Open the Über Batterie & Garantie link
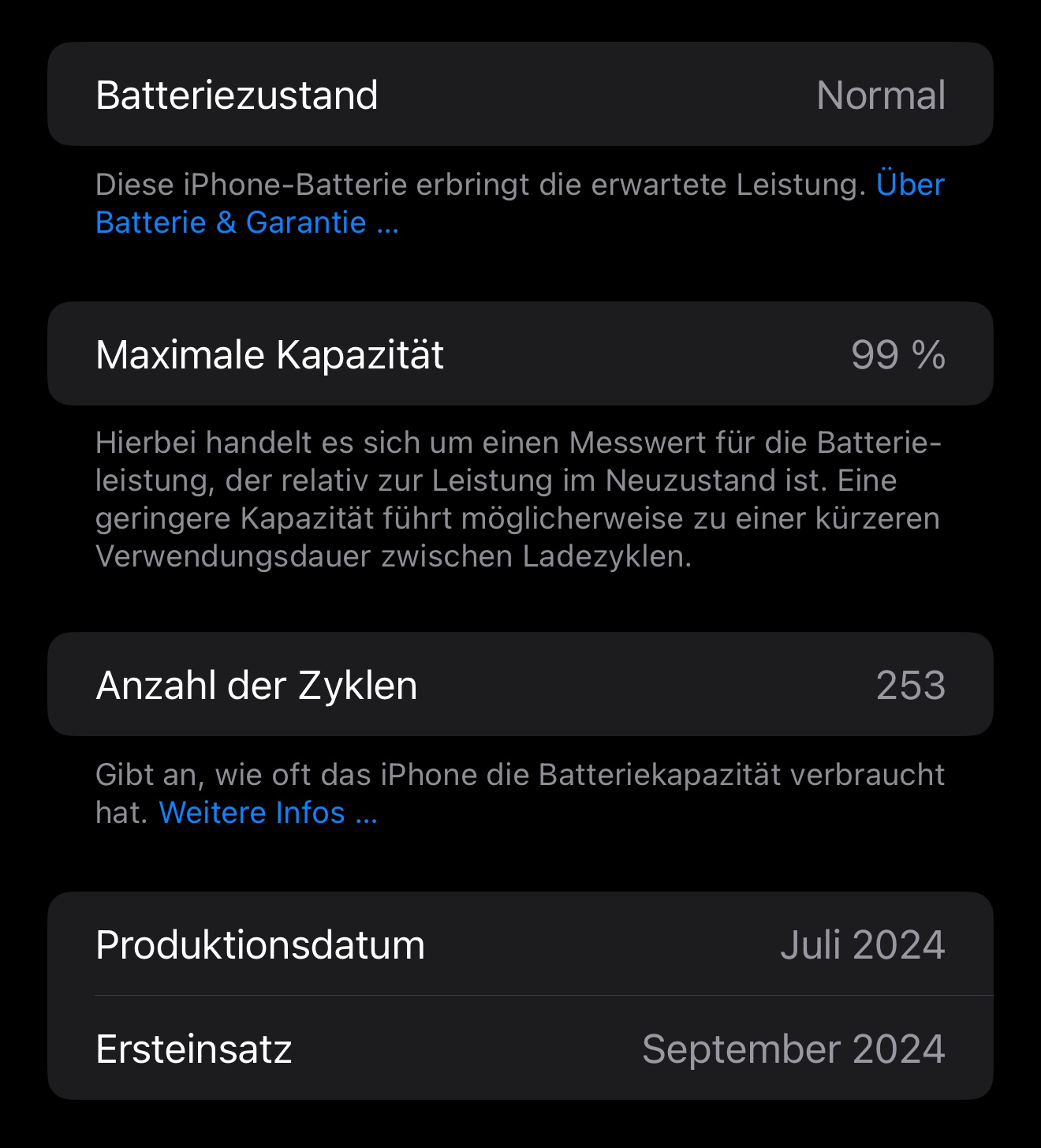 pyautogui.click(x=246, y=223)
